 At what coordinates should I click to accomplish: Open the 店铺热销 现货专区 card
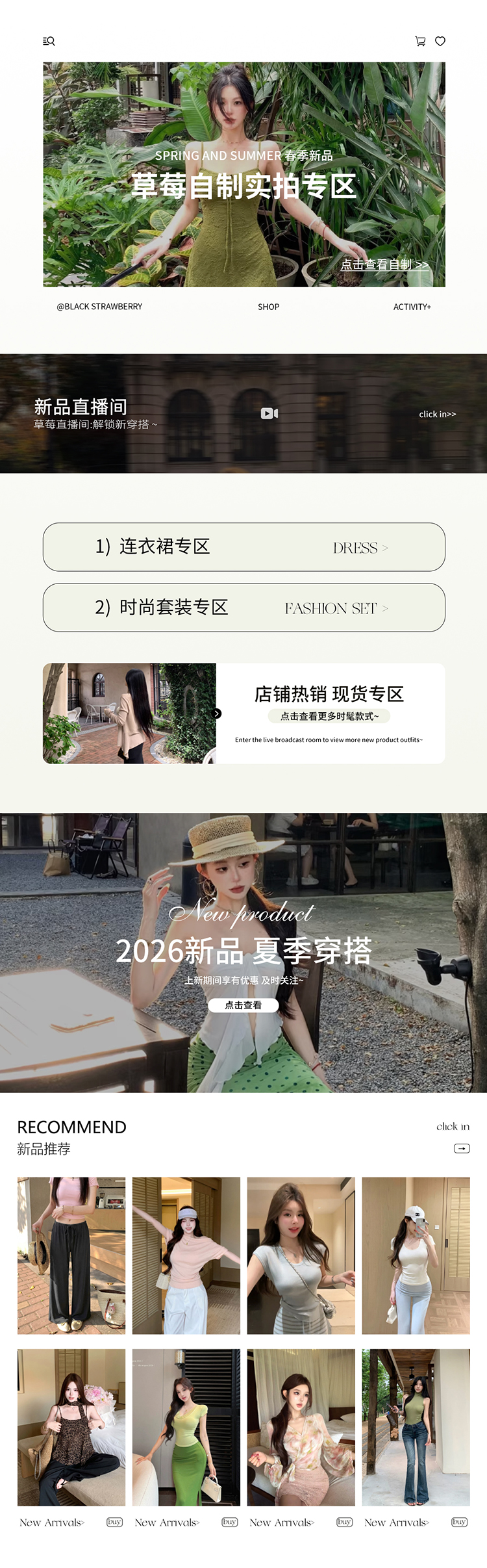[x=244, y=713]
